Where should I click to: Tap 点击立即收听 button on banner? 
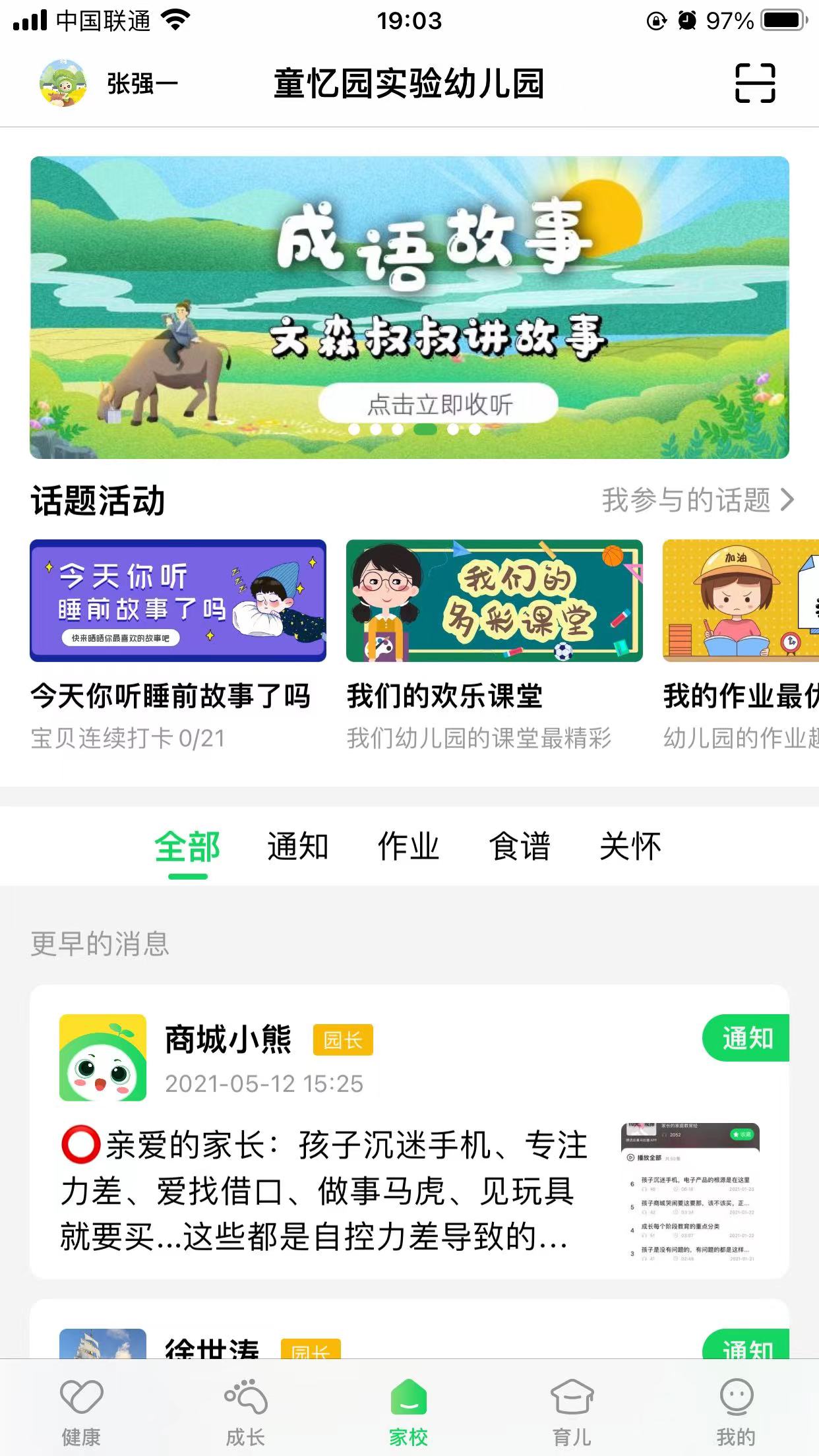(x=438, y=403)
